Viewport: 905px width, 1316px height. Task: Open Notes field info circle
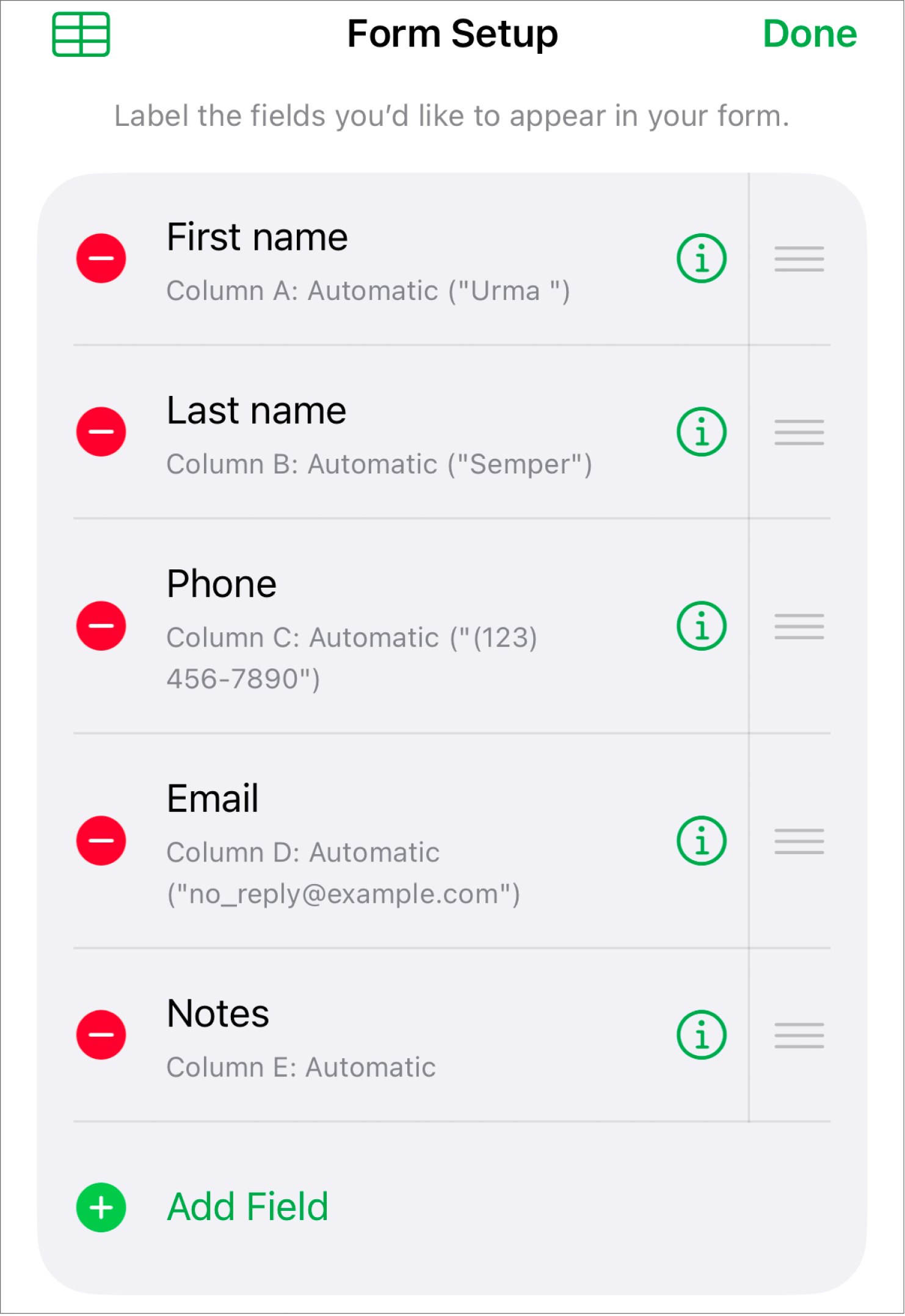point(701,1034)
